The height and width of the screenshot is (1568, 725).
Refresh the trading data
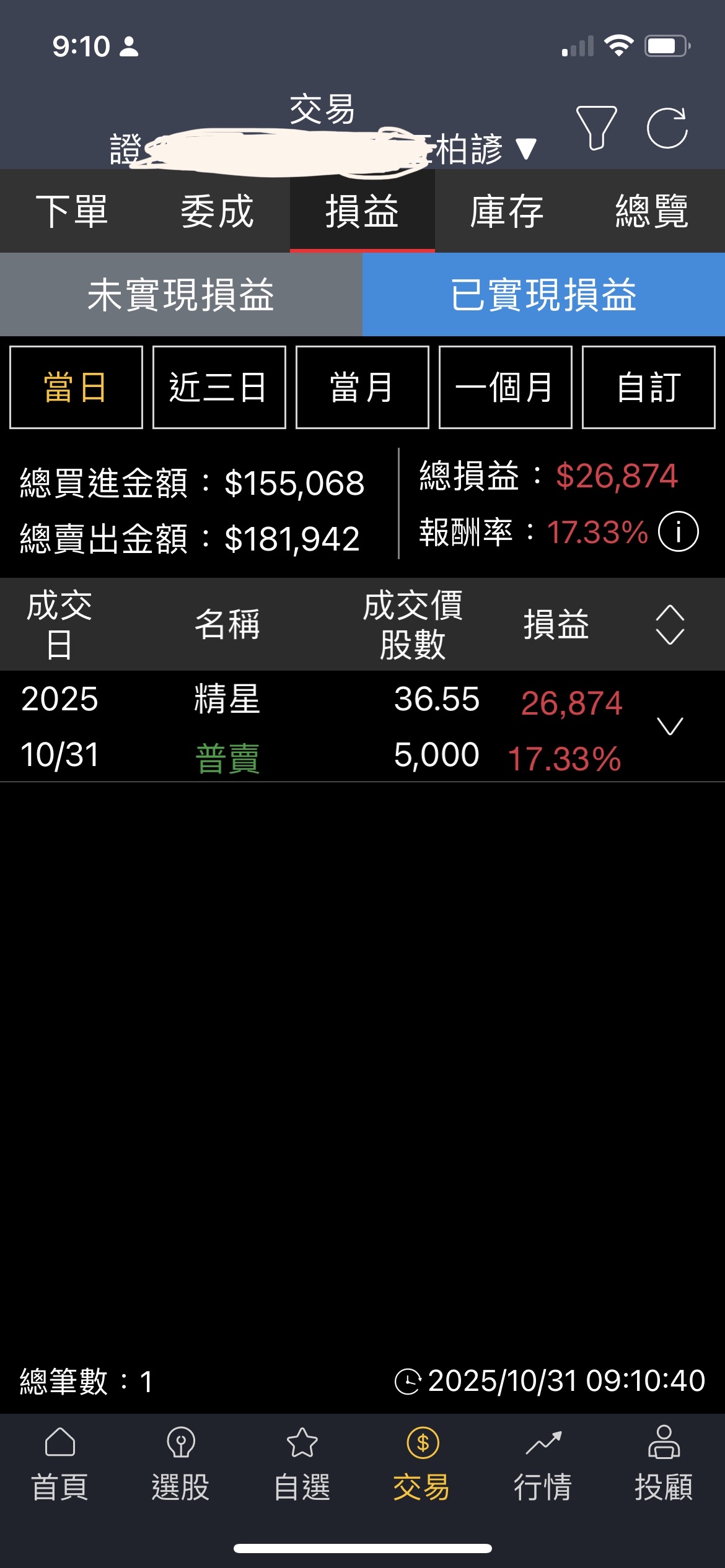click(667, 128)
